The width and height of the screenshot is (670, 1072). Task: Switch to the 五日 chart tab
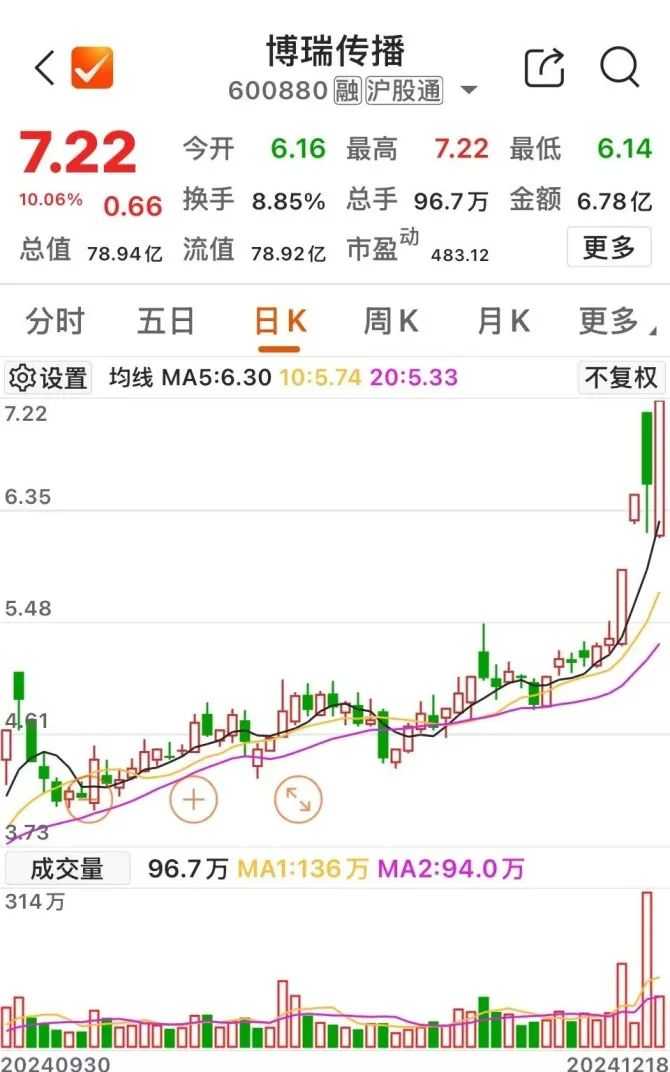click(x=166, y=322)
